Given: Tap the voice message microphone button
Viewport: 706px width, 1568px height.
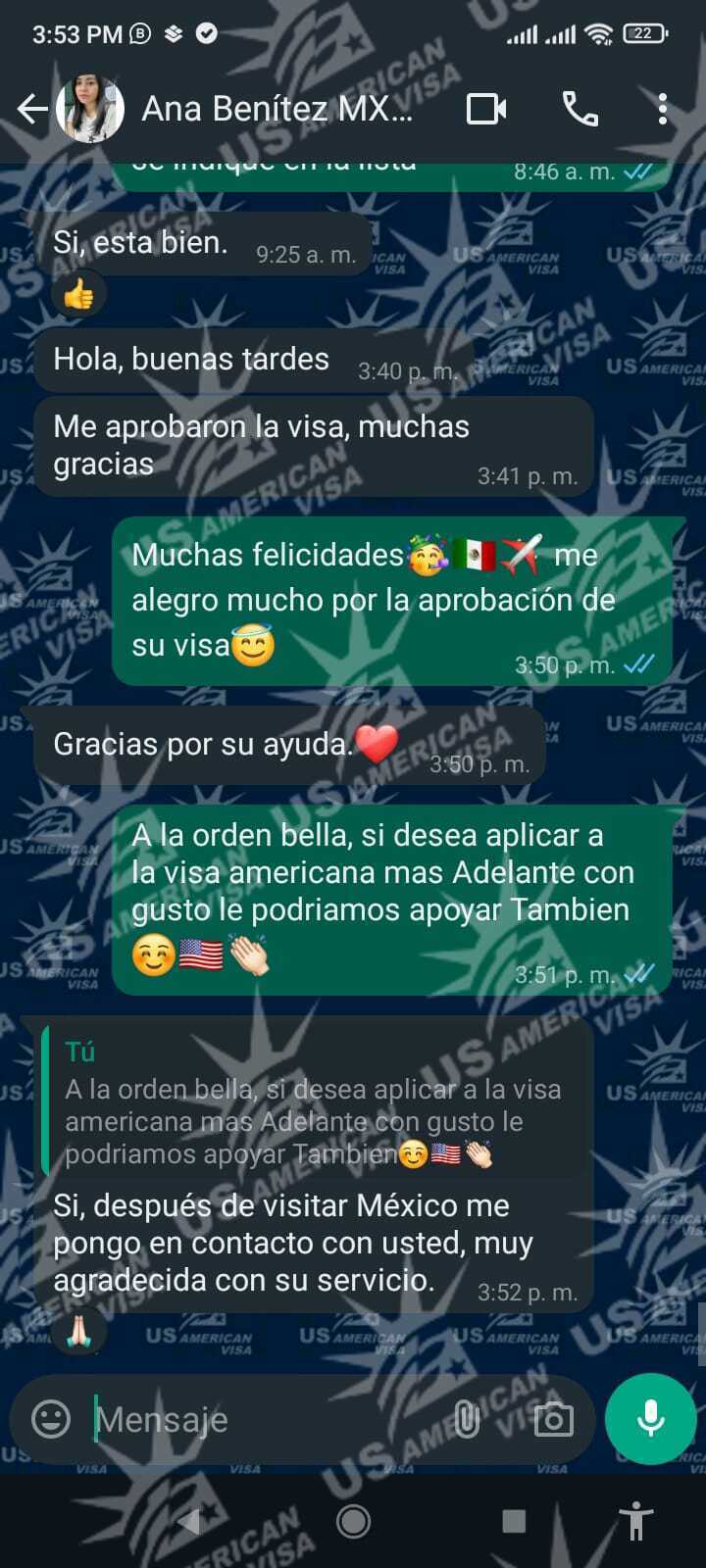Looking at the screenshot, I should point(650,1418).
